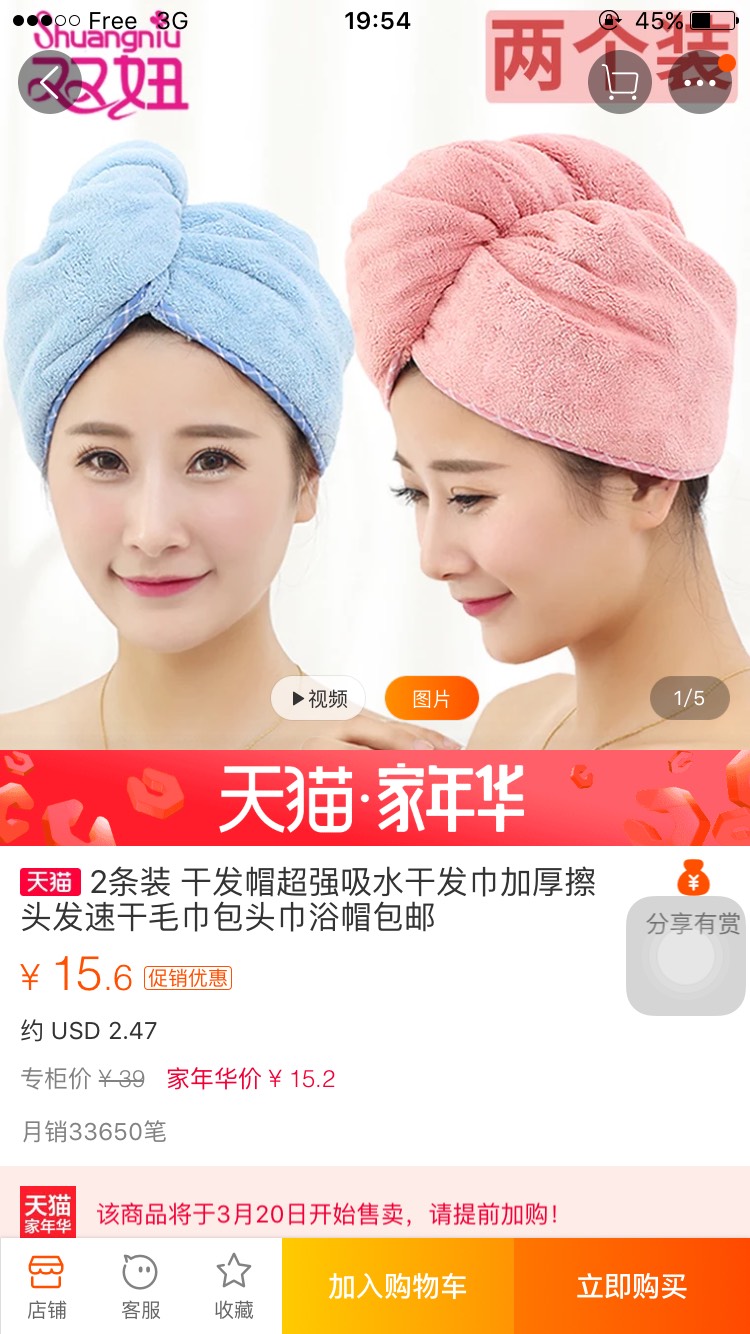Open the 促销优惠 promotion tag

point(188,977)
